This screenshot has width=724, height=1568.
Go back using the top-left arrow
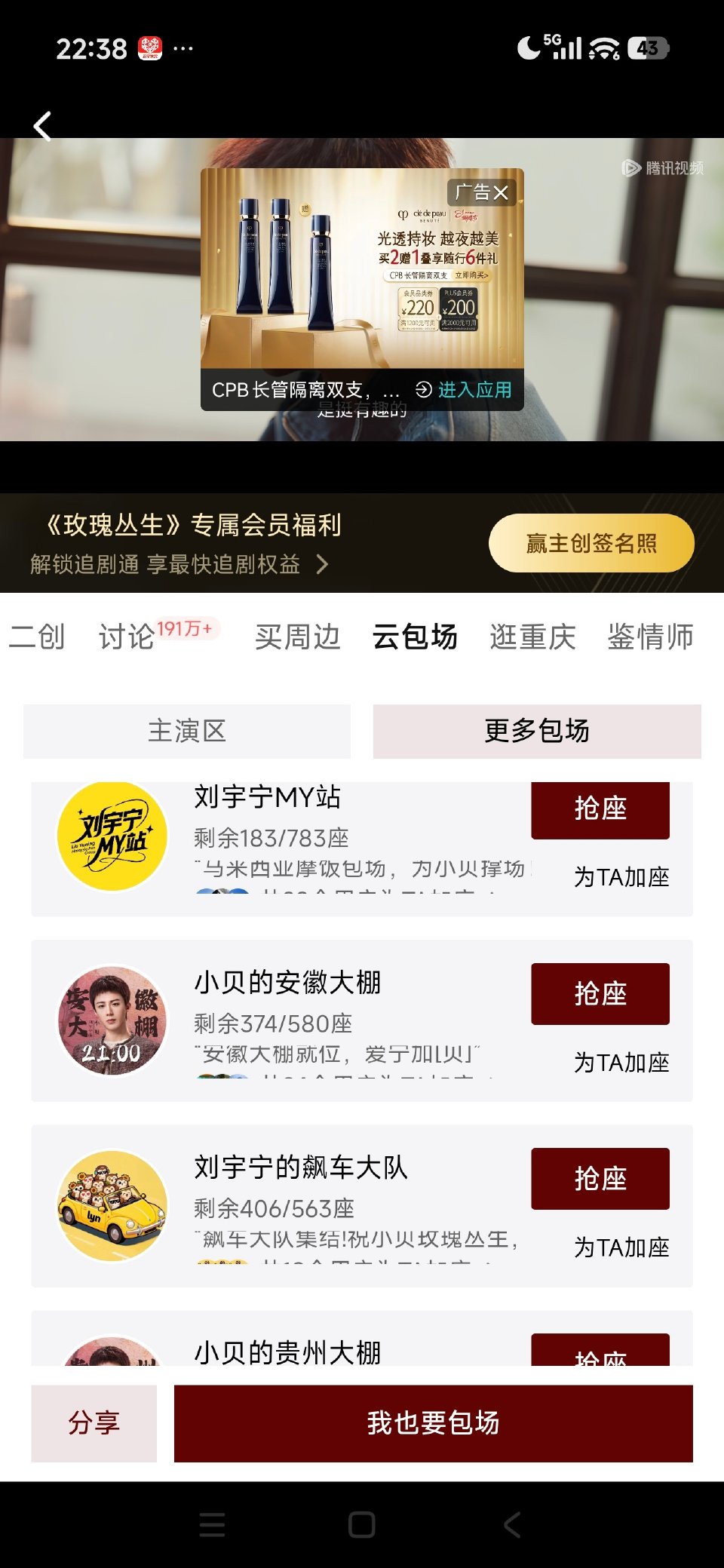pyautogui.click(x=43, y=127)
